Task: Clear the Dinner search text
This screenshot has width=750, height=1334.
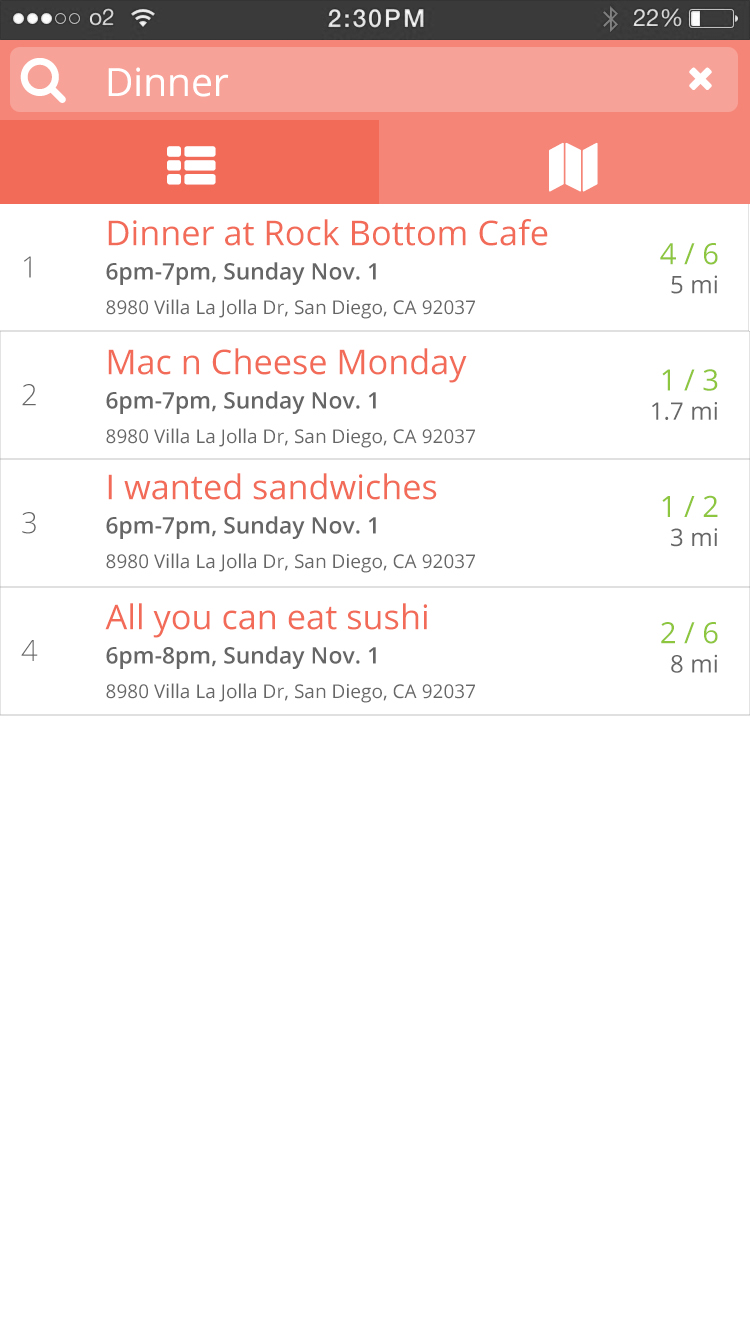Action: coord(700,79)
